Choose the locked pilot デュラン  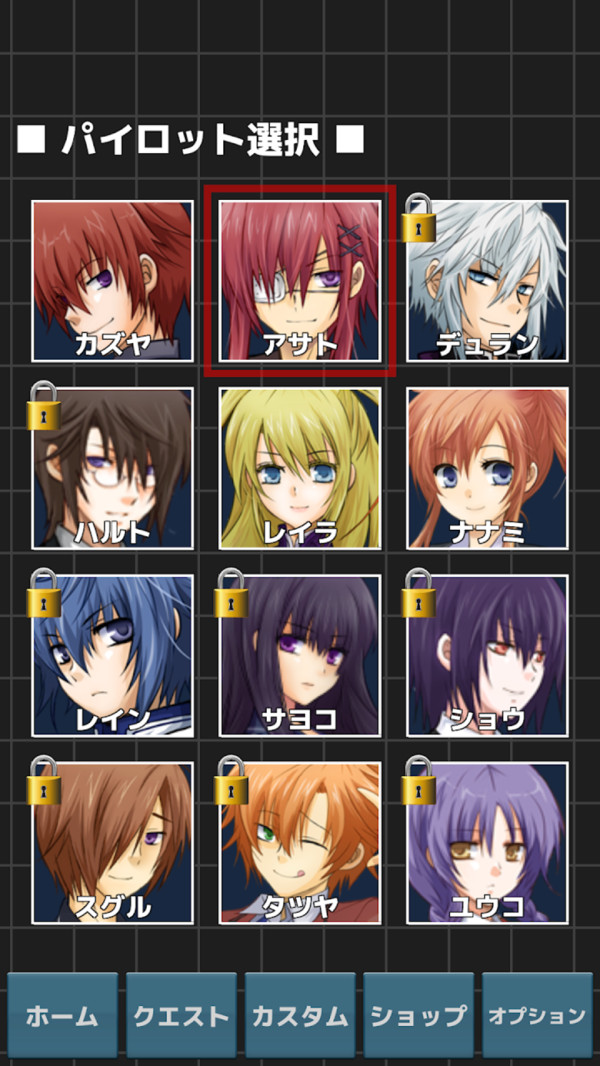(487, 281)
